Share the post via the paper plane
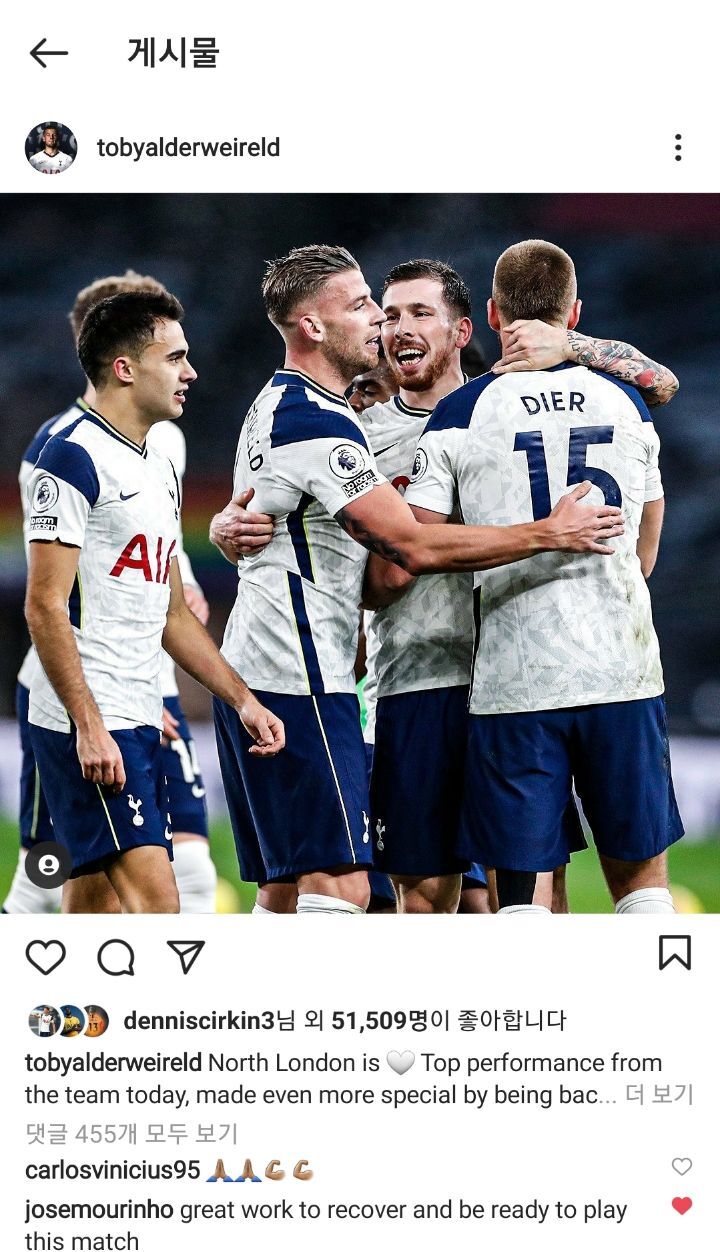This screenshot has height=1252, width=720. [186, 956]
